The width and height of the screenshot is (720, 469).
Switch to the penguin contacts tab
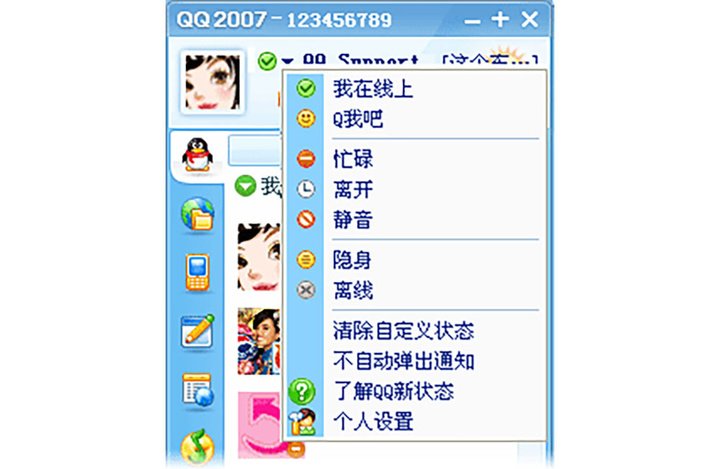pyautogui.click(x=196, y=155)
